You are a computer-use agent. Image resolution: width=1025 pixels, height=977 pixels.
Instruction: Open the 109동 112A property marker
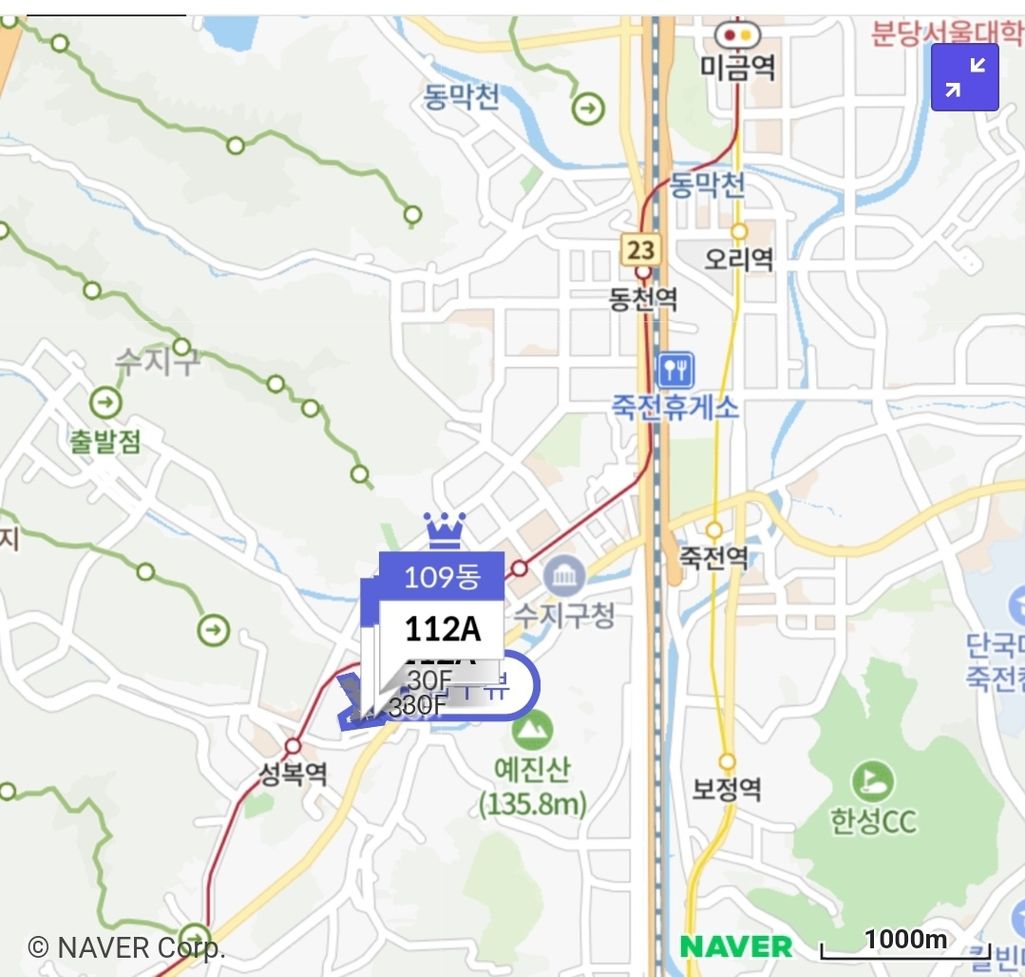(441, 610)
